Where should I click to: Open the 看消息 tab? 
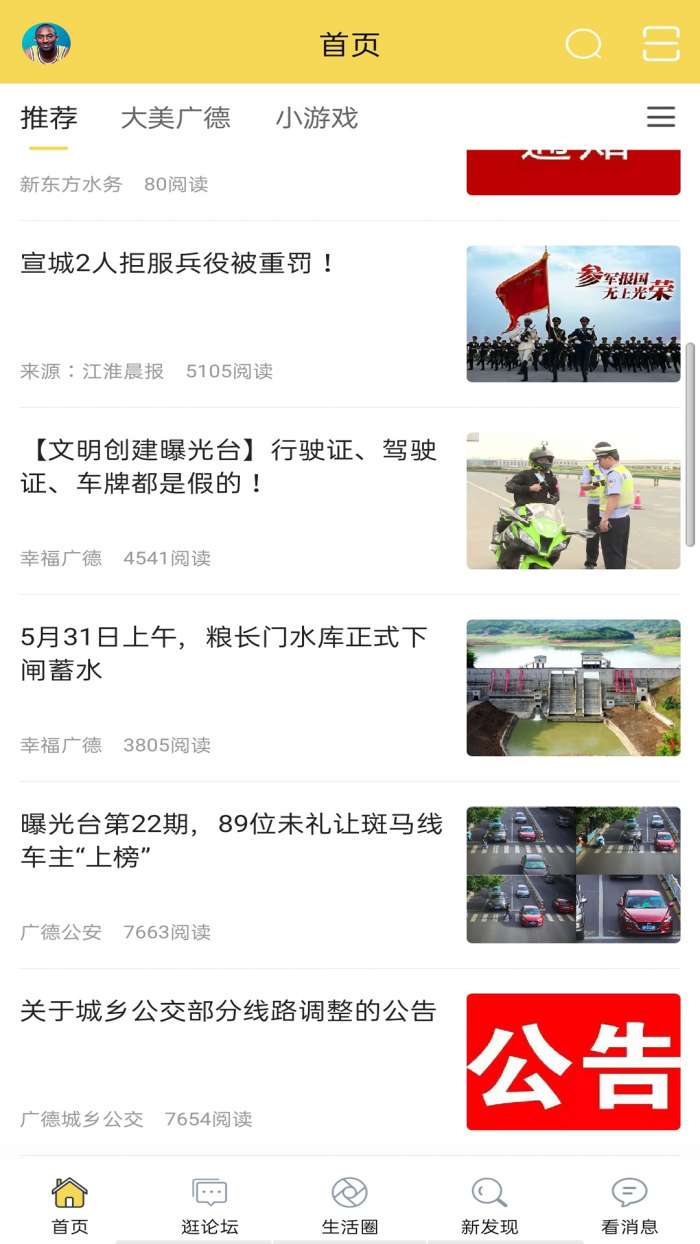coord(630,1205)
